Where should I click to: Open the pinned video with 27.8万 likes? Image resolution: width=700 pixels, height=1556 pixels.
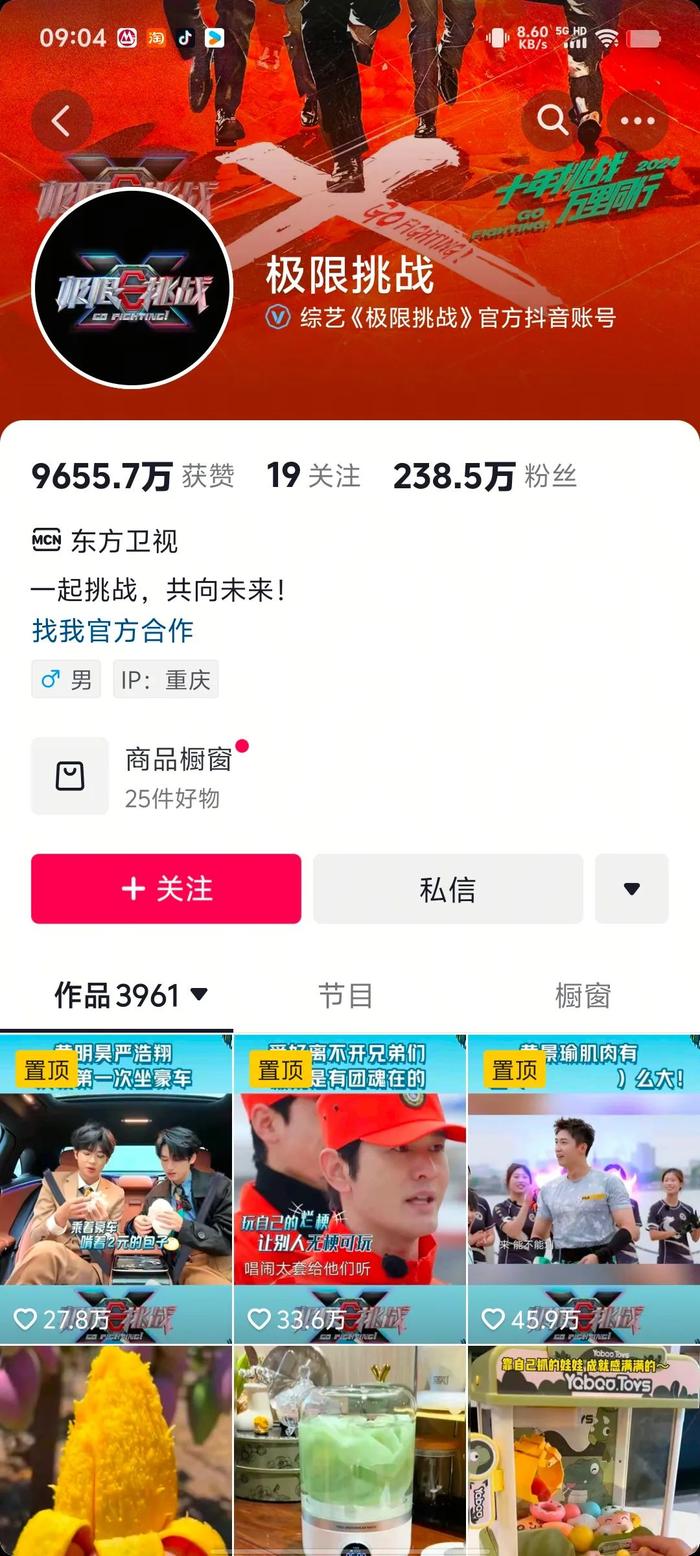click(x=116, y=1189)
